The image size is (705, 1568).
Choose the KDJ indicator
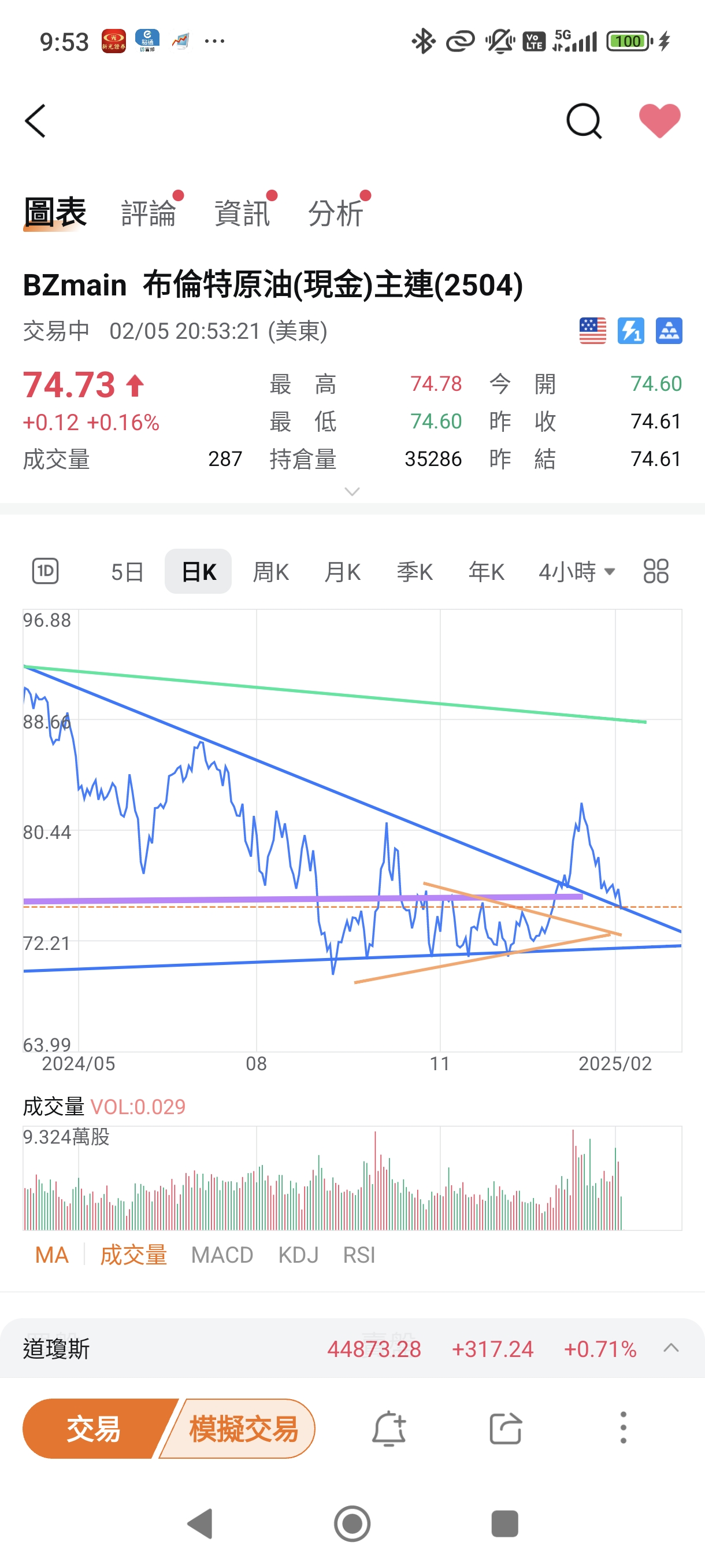point(298,1255)
